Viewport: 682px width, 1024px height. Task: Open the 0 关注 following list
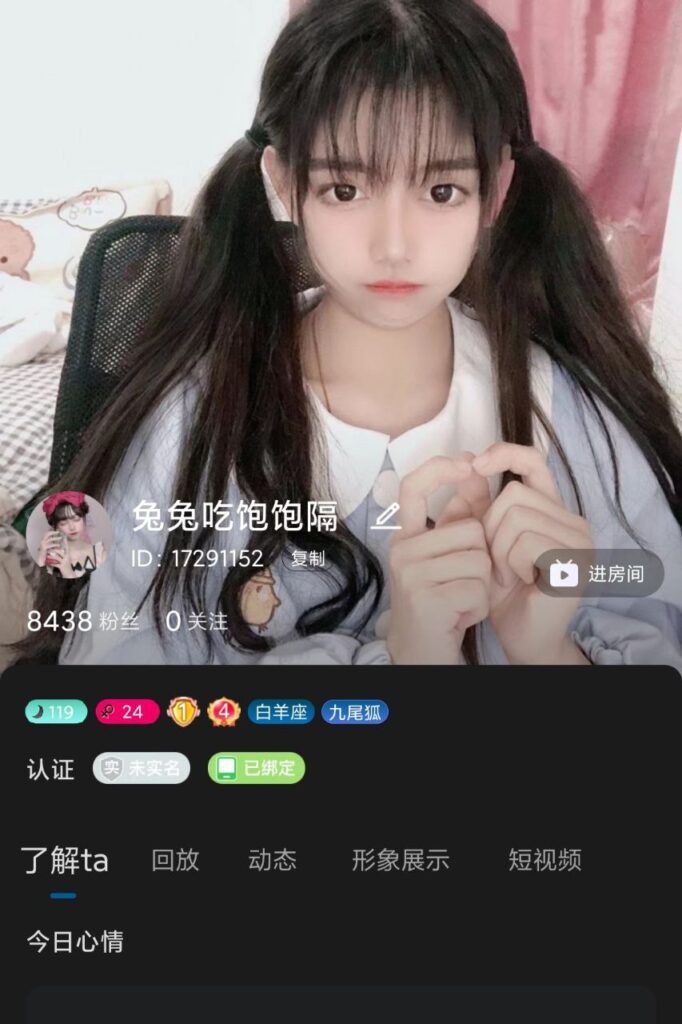[x=197, y=621]
